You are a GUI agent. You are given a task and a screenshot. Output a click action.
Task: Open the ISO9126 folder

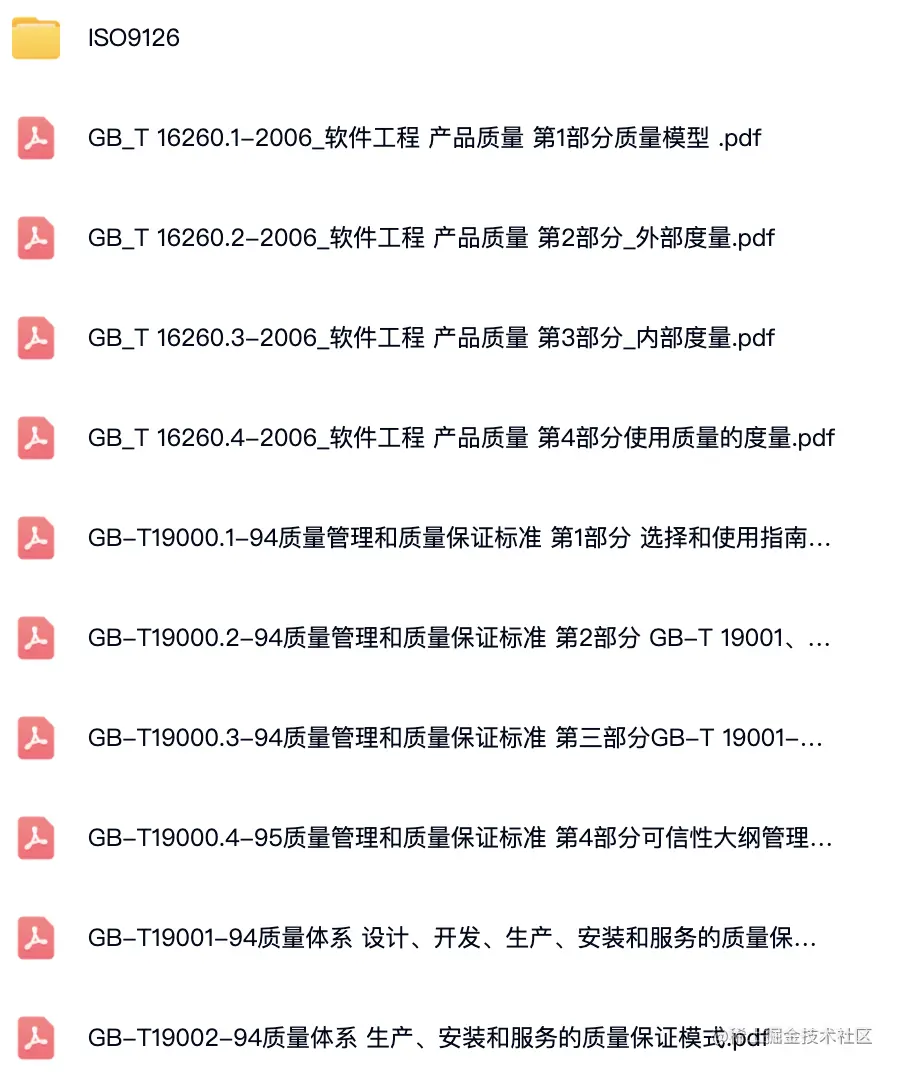tap(134, 38)
